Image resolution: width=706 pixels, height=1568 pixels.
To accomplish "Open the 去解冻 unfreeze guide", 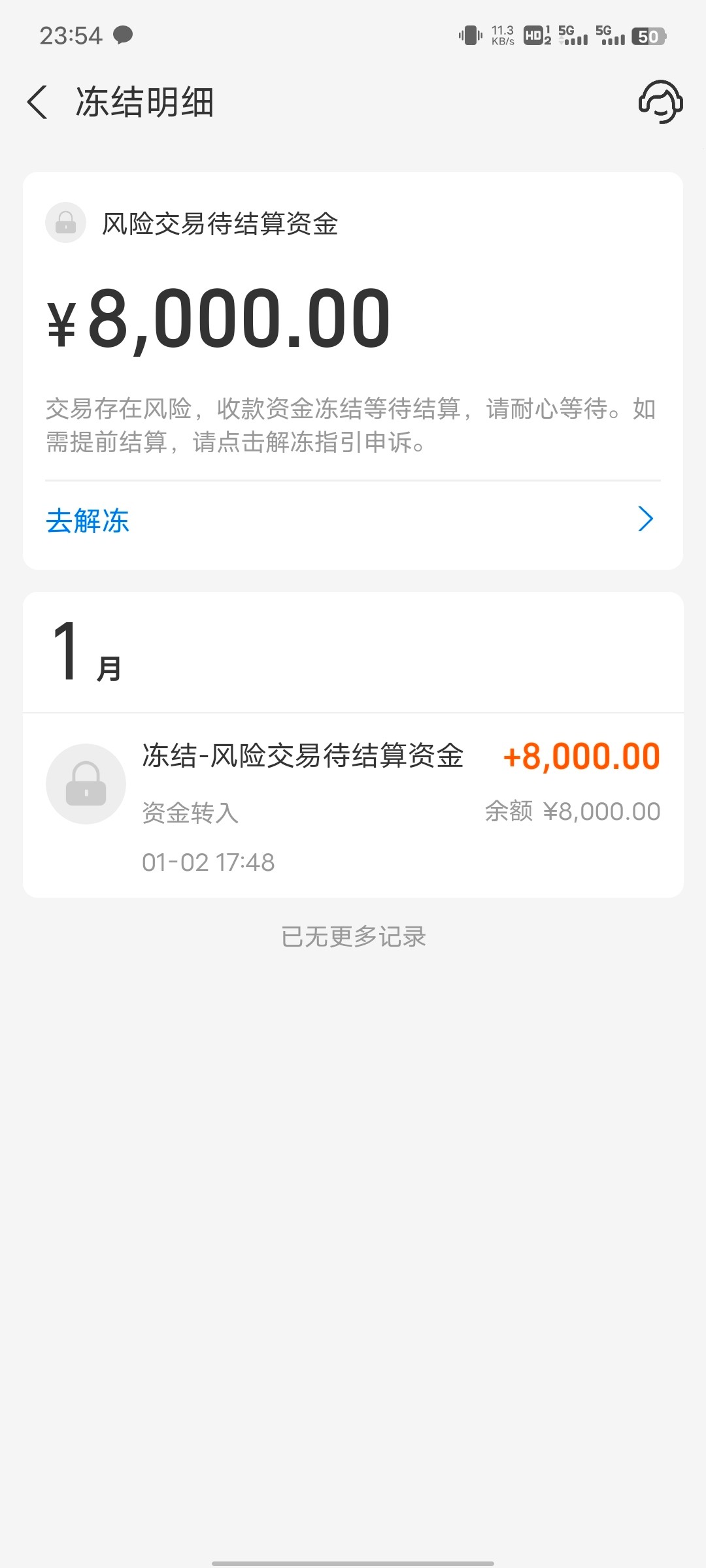I will (353, 521).
